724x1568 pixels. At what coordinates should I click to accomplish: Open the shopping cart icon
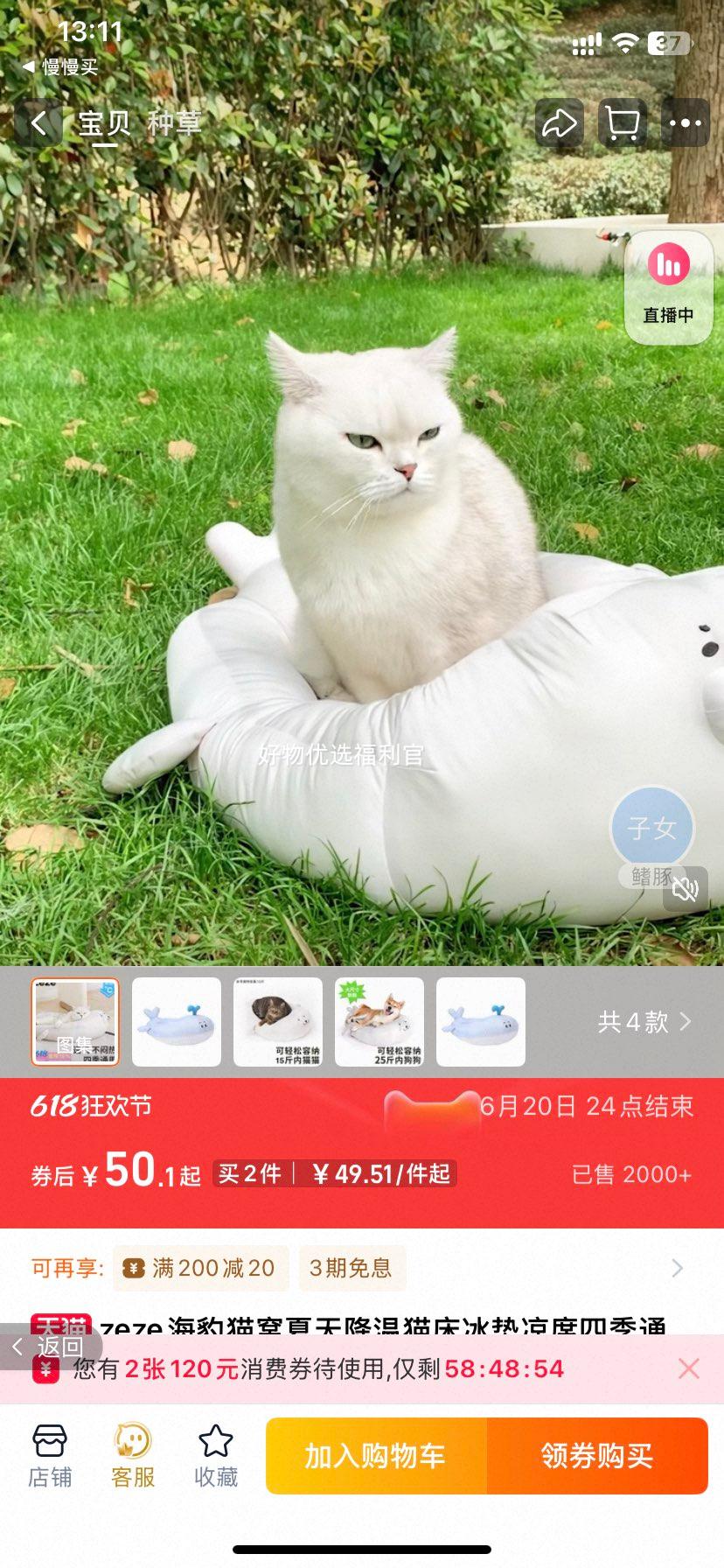[622, 123]
